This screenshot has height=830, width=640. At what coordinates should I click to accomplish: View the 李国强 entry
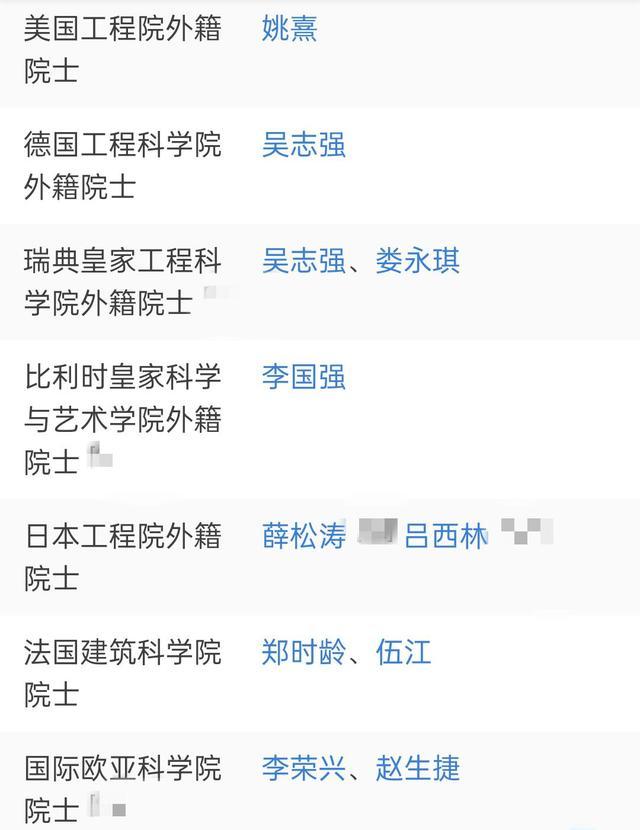303,377
